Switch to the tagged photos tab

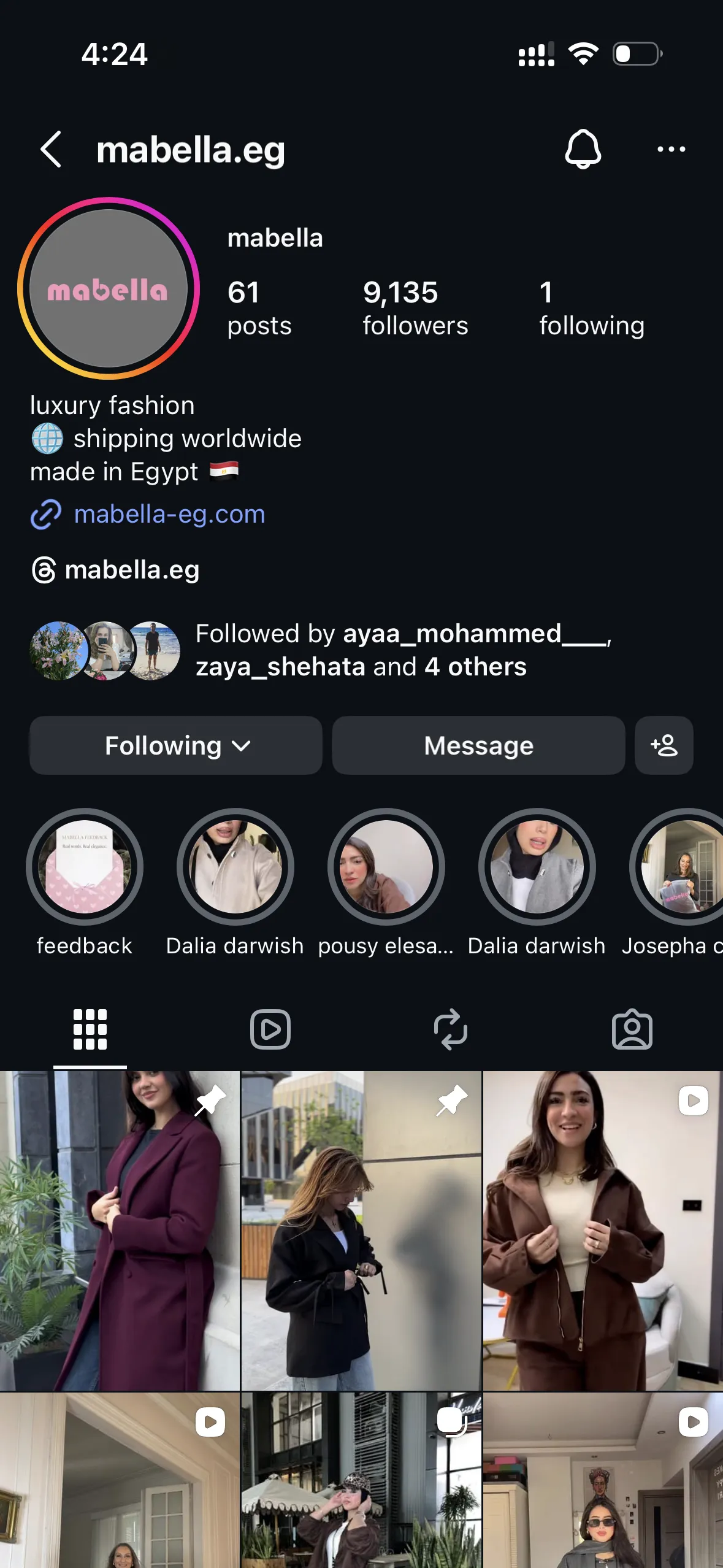click(x=632, y=1029)
